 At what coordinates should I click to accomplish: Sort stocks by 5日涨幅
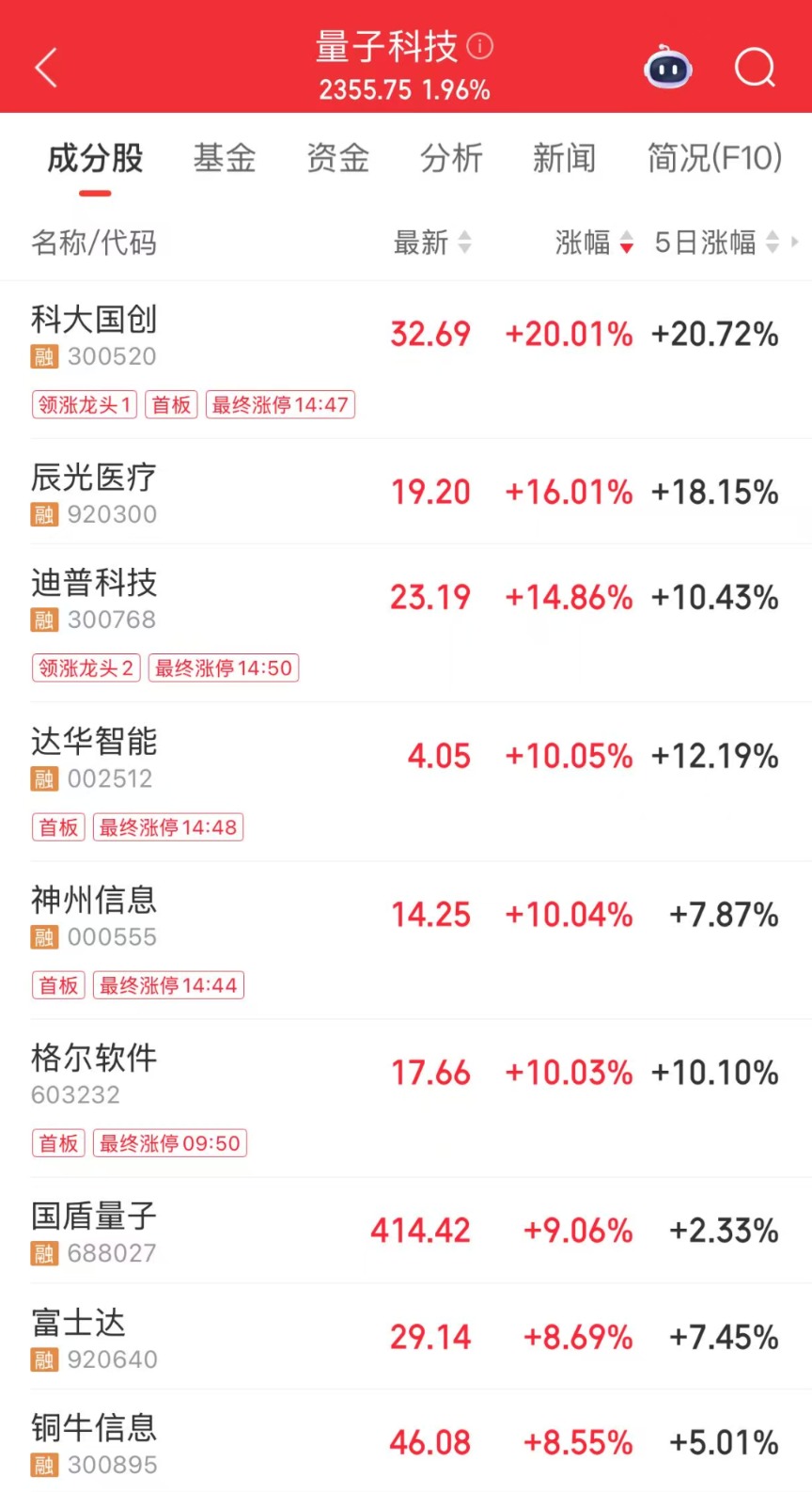pos(716,243)
